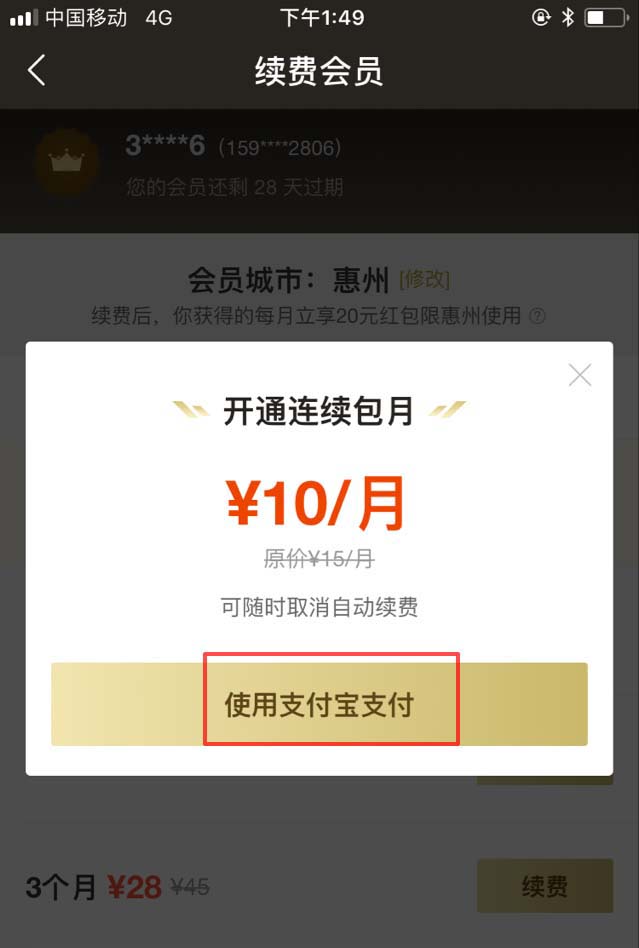Go back from the 续费会员 page
This screenshot has height=948, width=639.
[x=37, y=71]
